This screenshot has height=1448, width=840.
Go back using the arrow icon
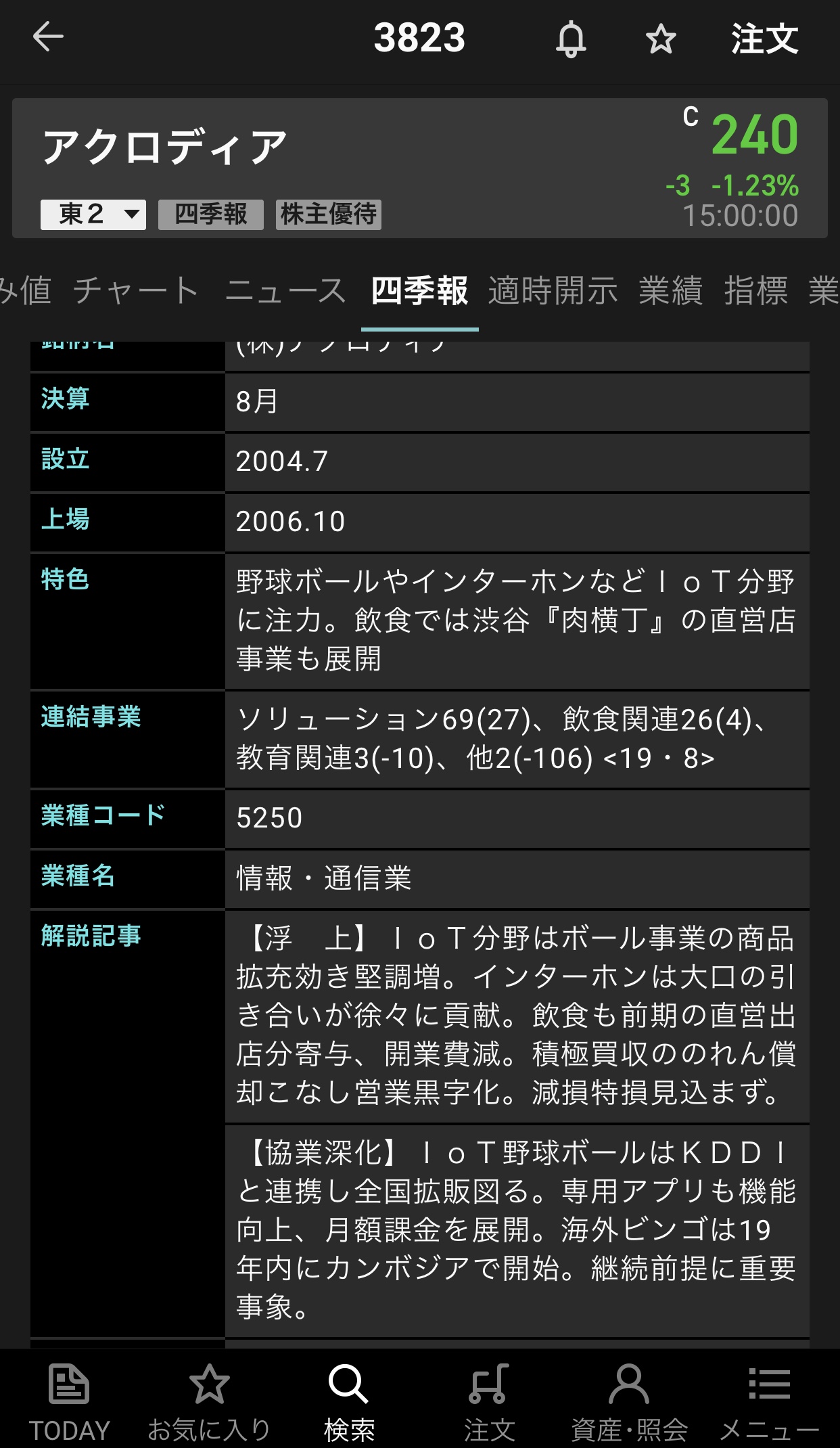click(x=48, y=37)
